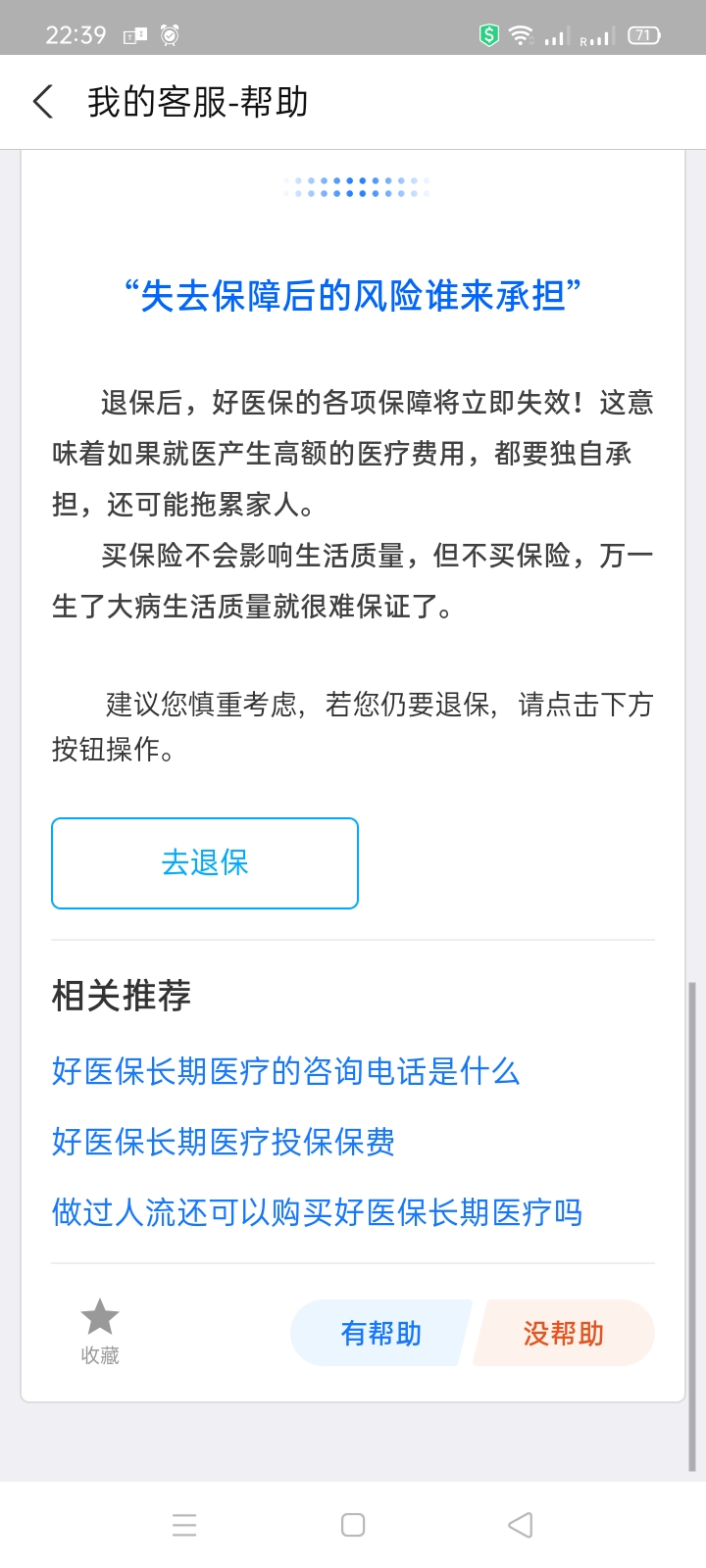Open the link 好医保长期医疗的咨询电话是什么
This screenshot has height=1568, width=706.
point(285,1072)
